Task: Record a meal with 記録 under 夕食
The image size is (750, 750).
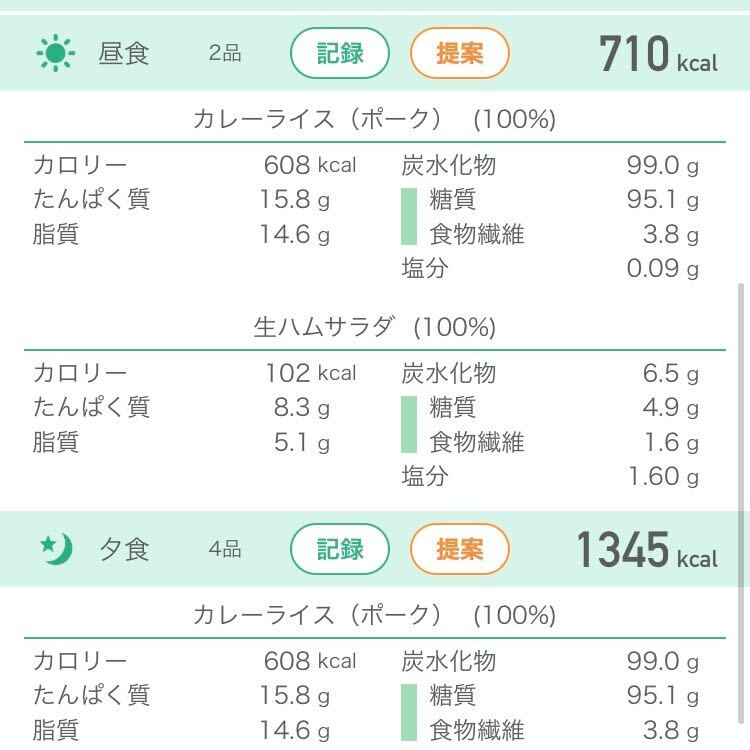Action: (340, 549)
